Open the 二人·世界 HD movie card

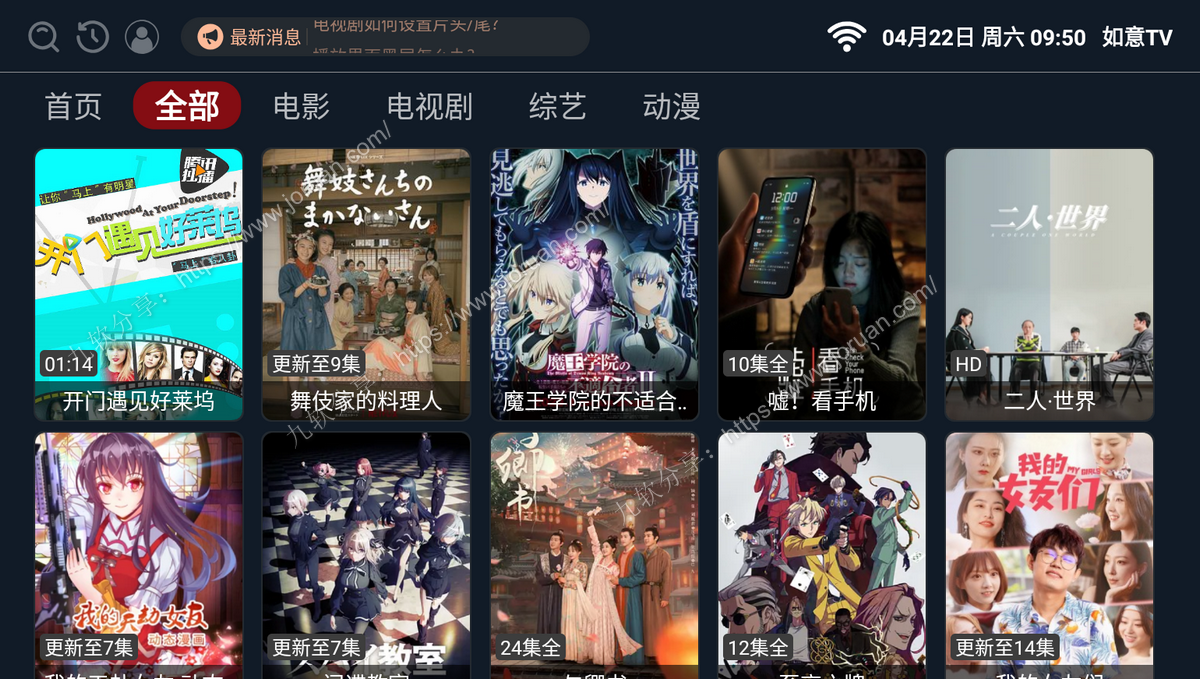point(1049,284)
